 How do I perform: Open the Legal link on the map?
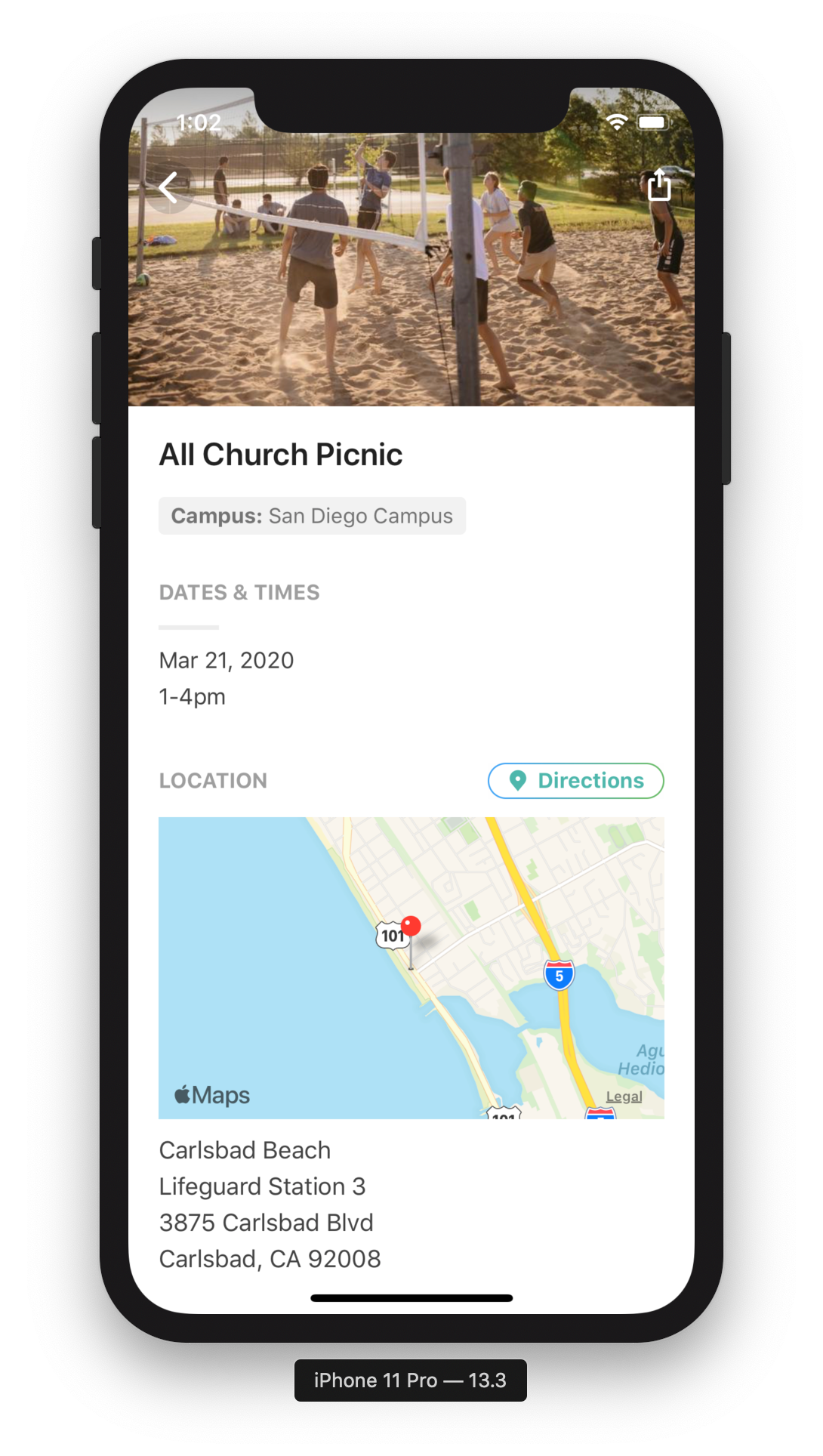click(624, 1097)
